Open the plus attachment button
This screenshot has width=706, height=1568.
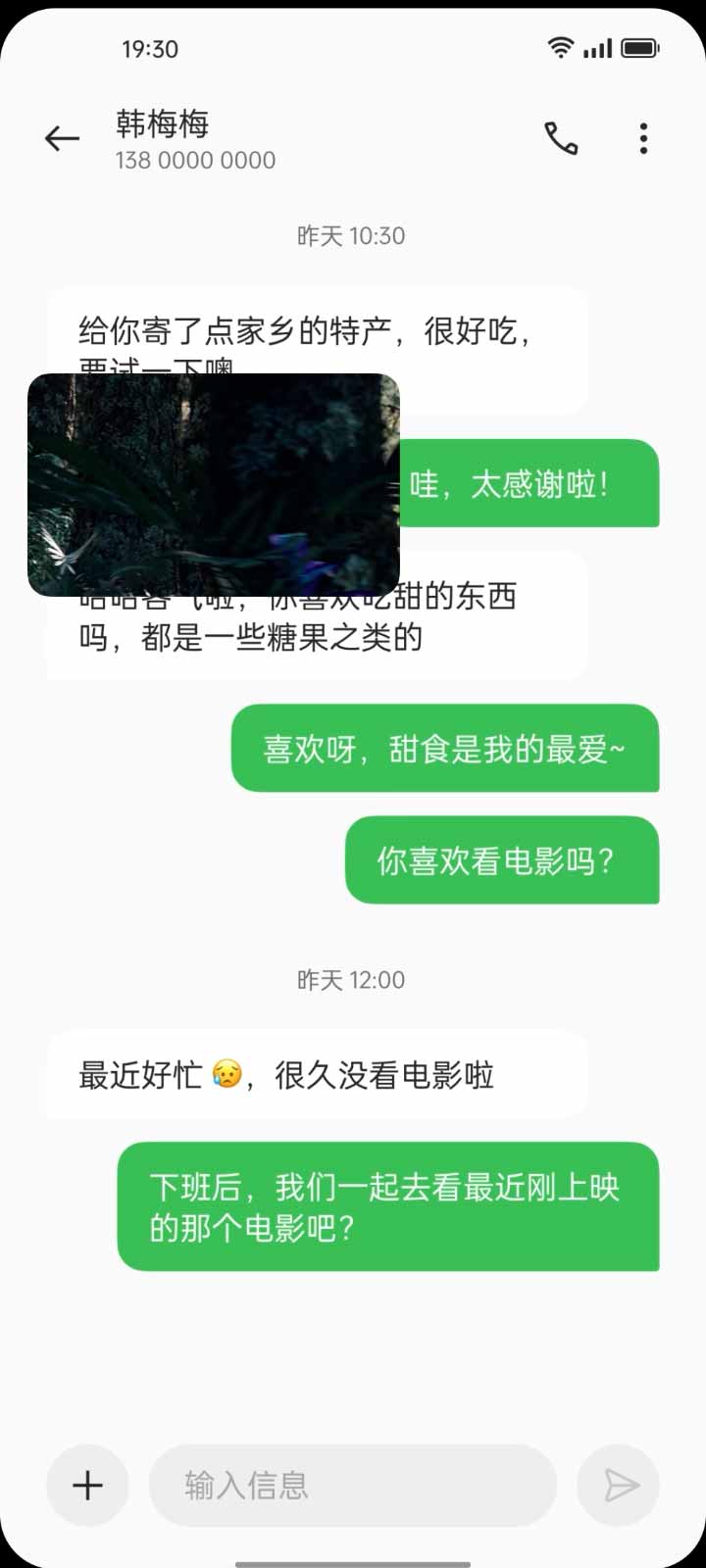click(x=88, y=1485)
